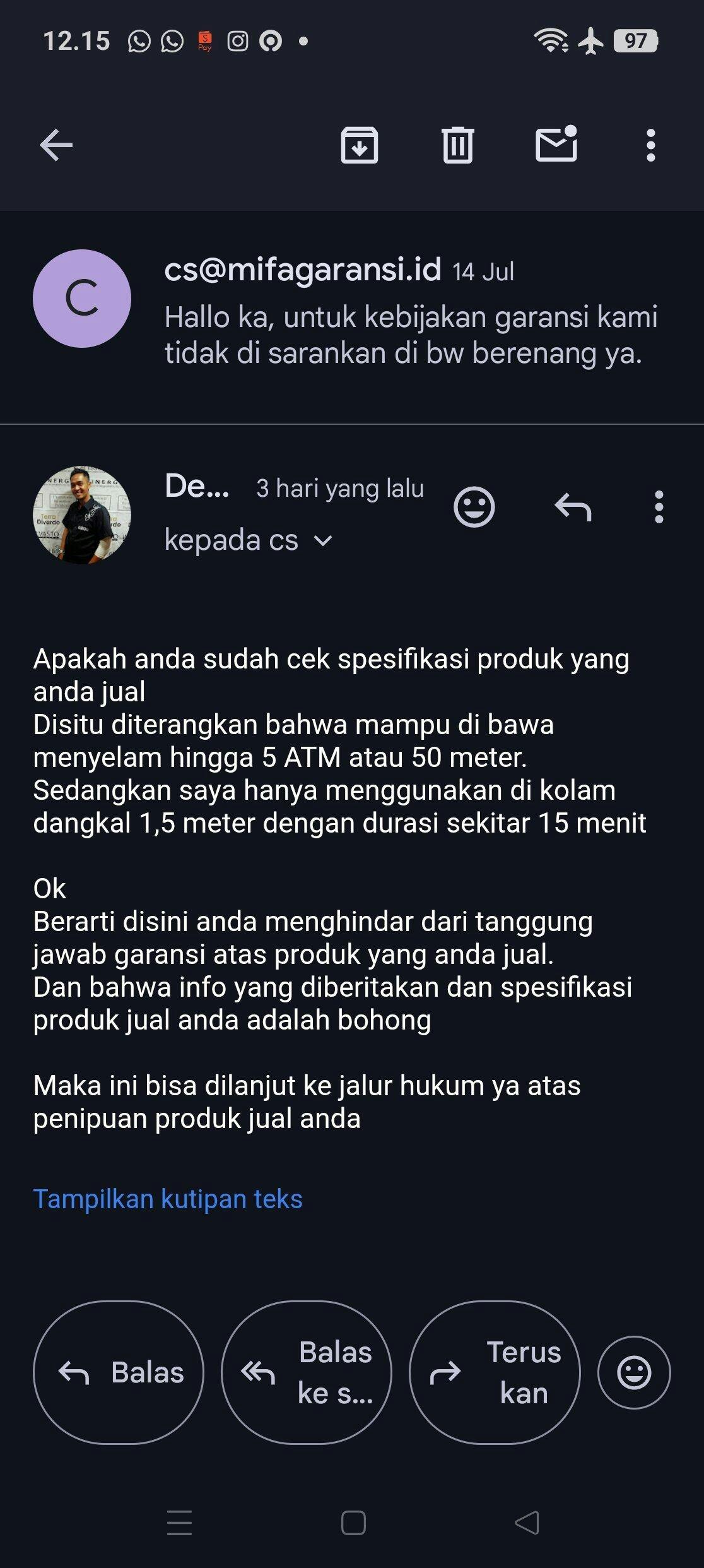Go back to the inbox
704x1568 pixels.
point(56,145)
